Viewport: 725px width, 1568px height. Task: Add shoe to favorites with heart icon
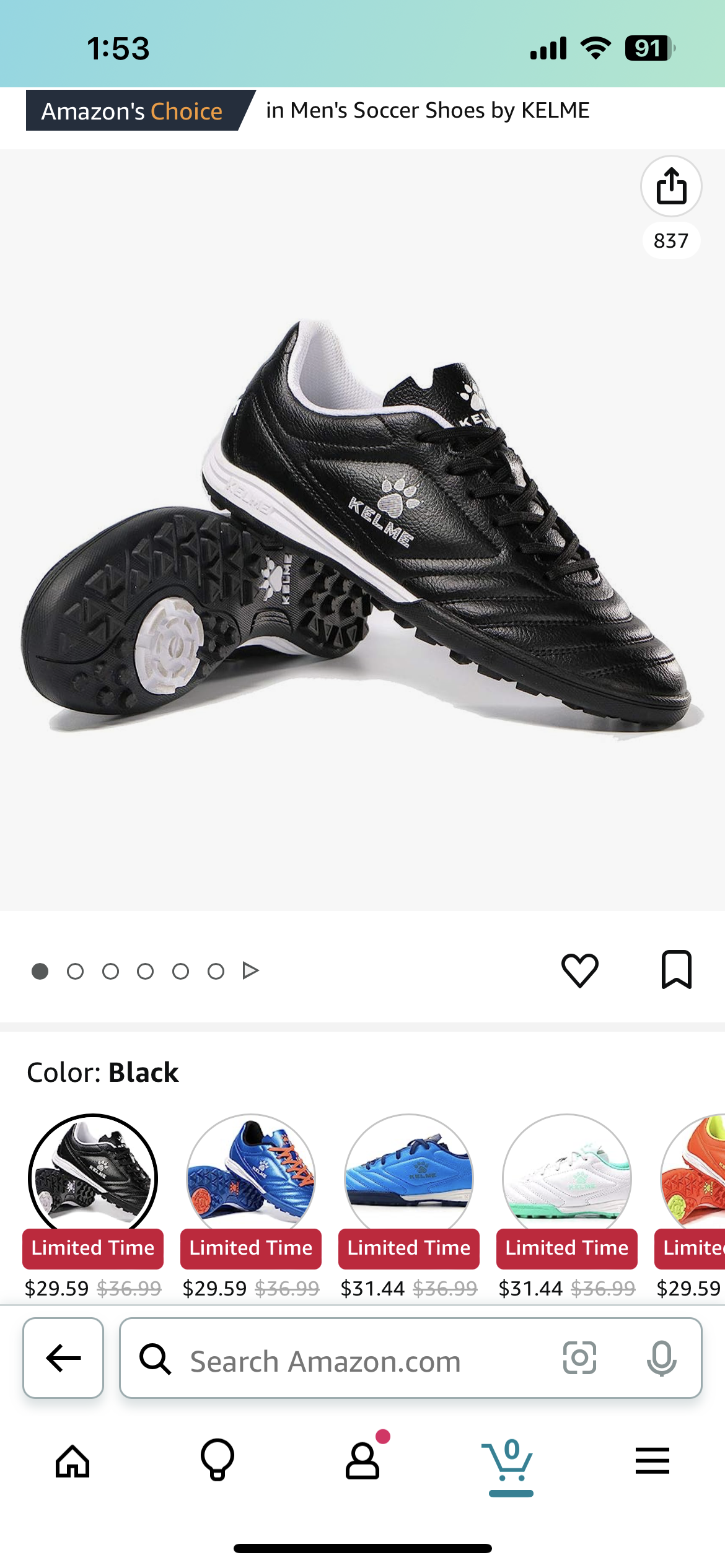(579, 970)
